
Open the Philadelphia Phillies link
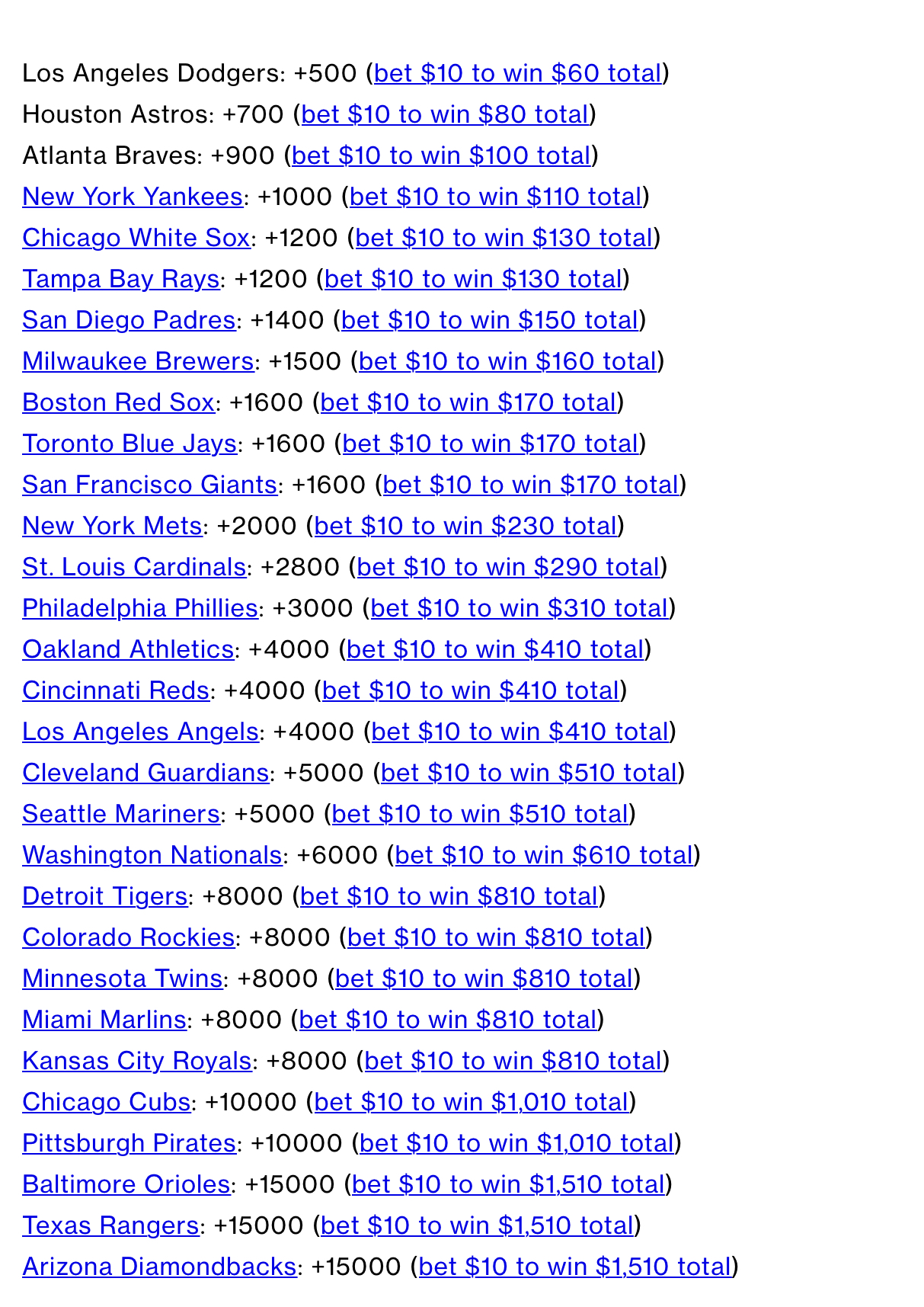pyautogui.click(x=139, y=608)
